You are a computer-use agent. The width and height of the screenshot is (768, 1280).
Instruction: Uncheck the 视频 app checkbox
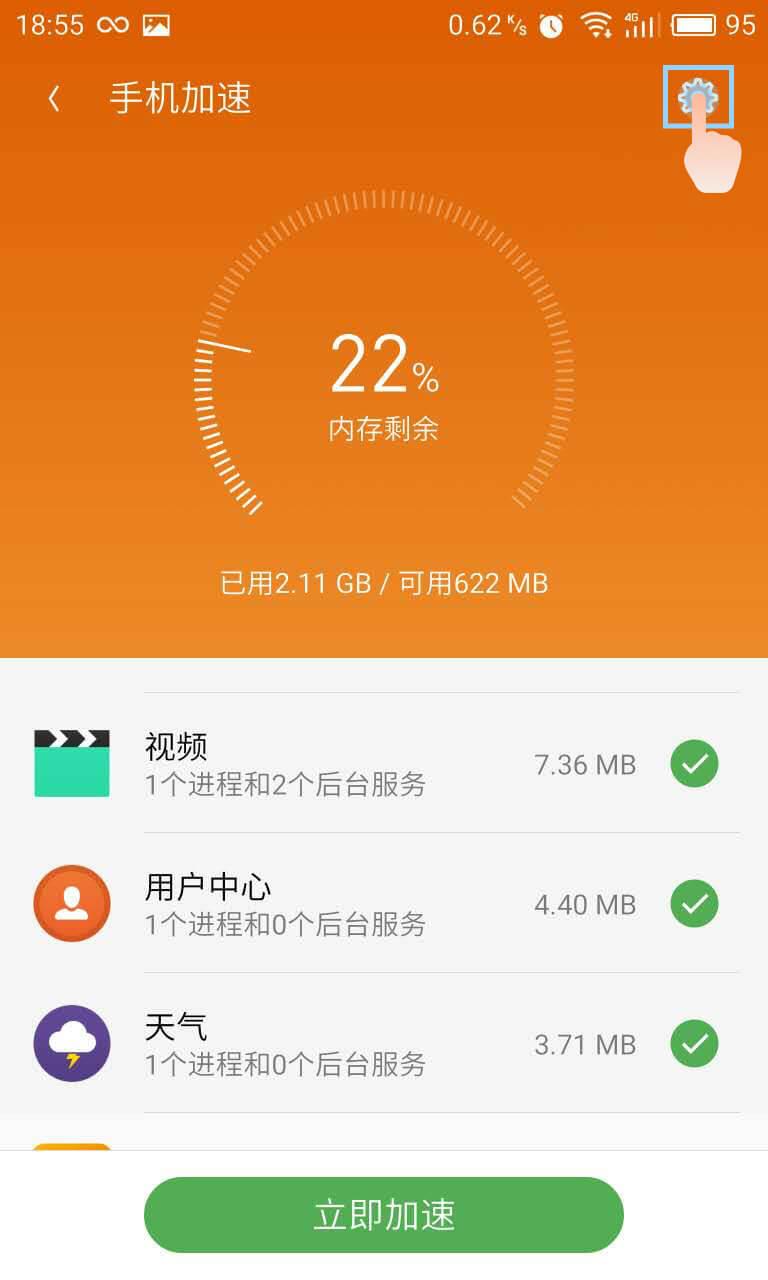694,765
